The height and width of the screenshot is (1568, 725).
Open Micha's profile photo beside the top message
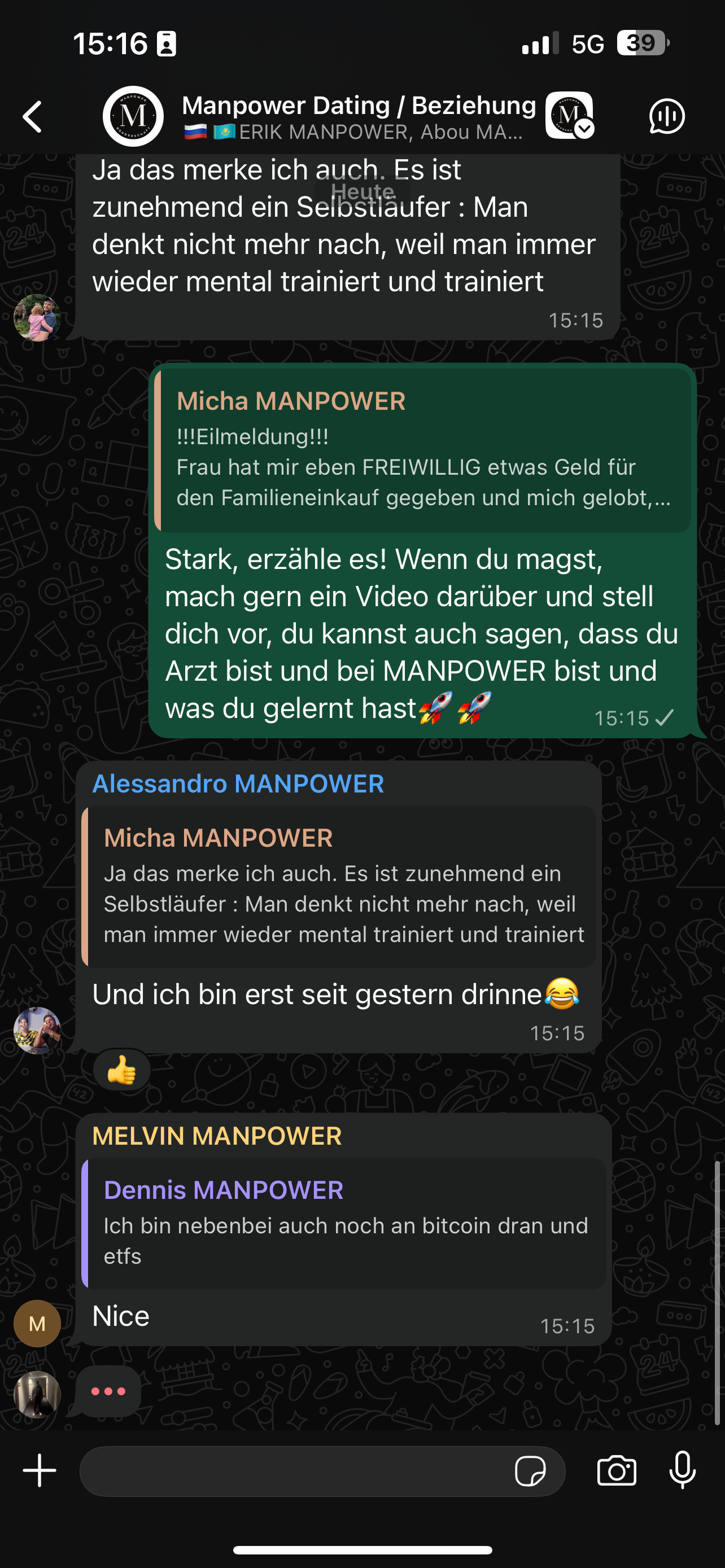[37, 318]
